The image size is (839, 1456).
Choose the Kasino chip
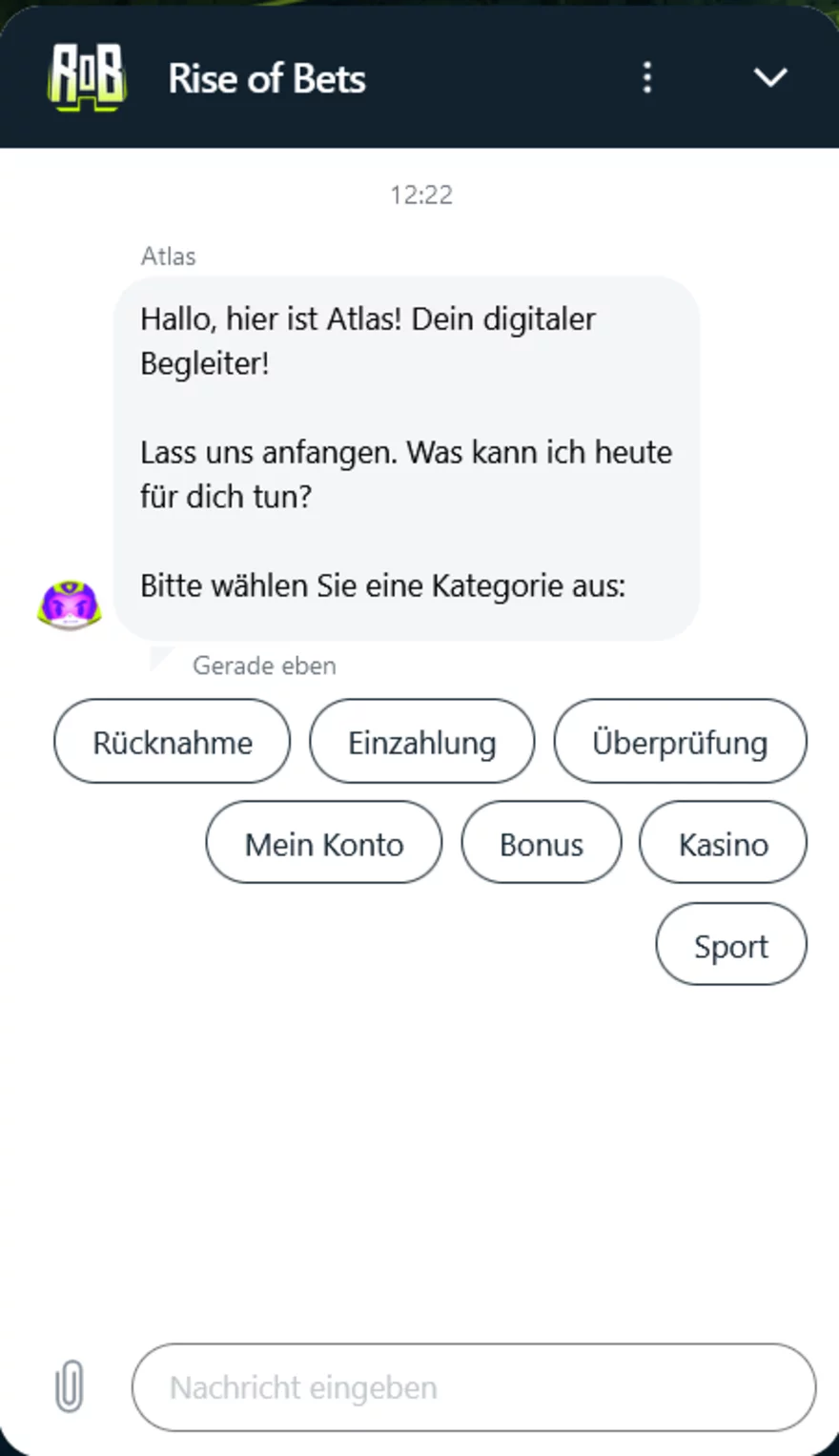click(x=723, y=843)
